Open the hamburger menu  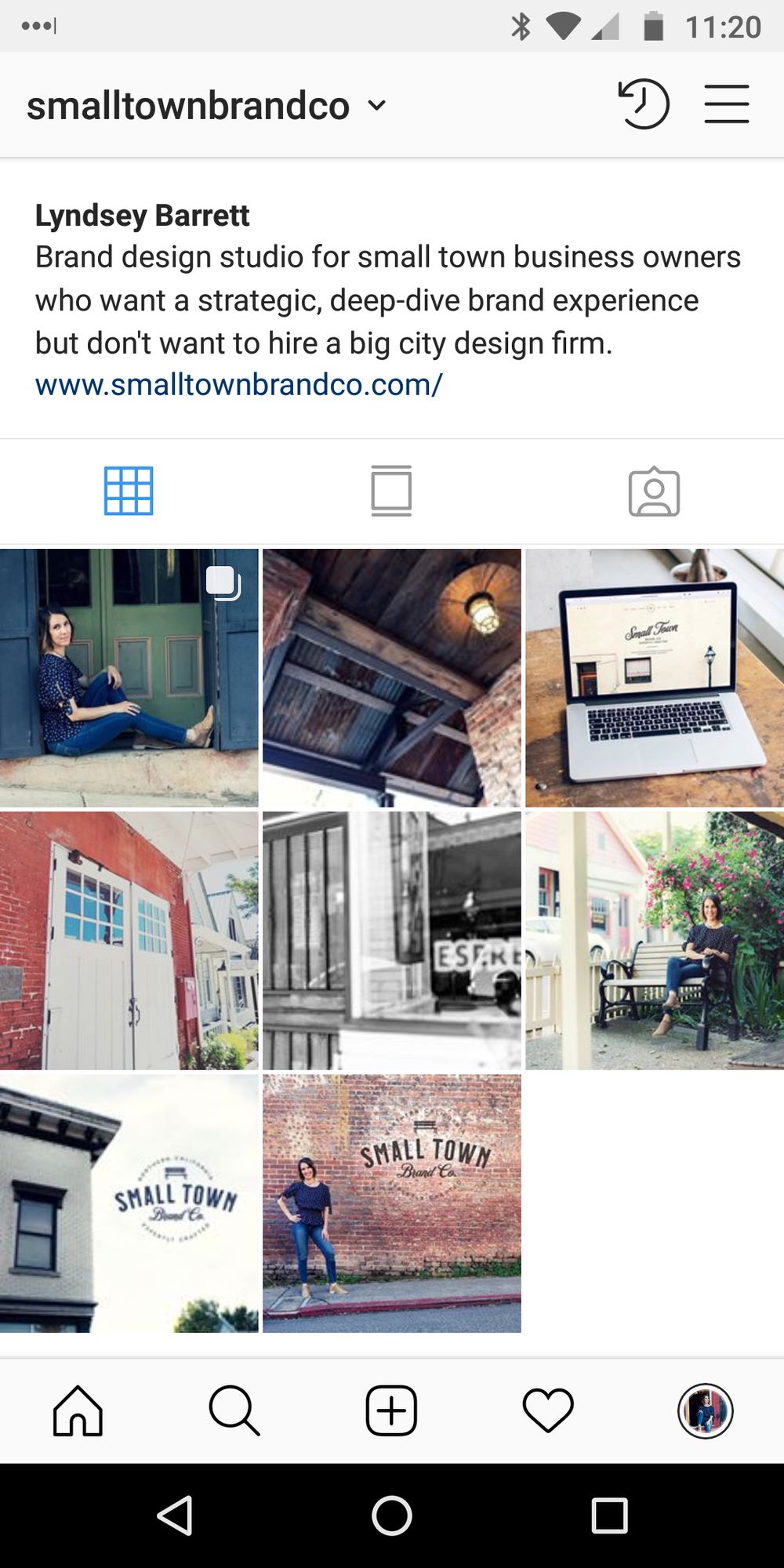(x=726, y=104)
